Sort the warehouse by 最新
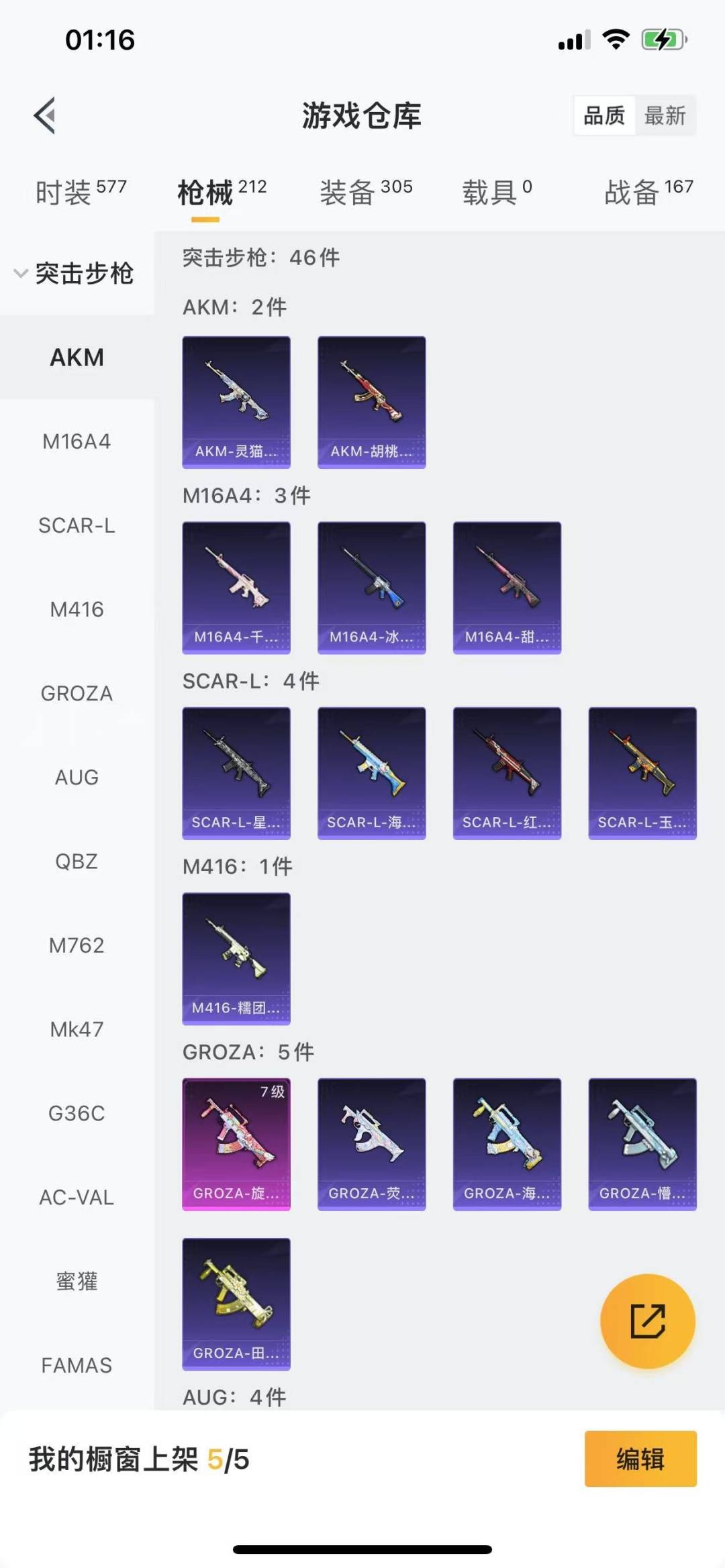The image size is (725, 1568). point(664,116)
